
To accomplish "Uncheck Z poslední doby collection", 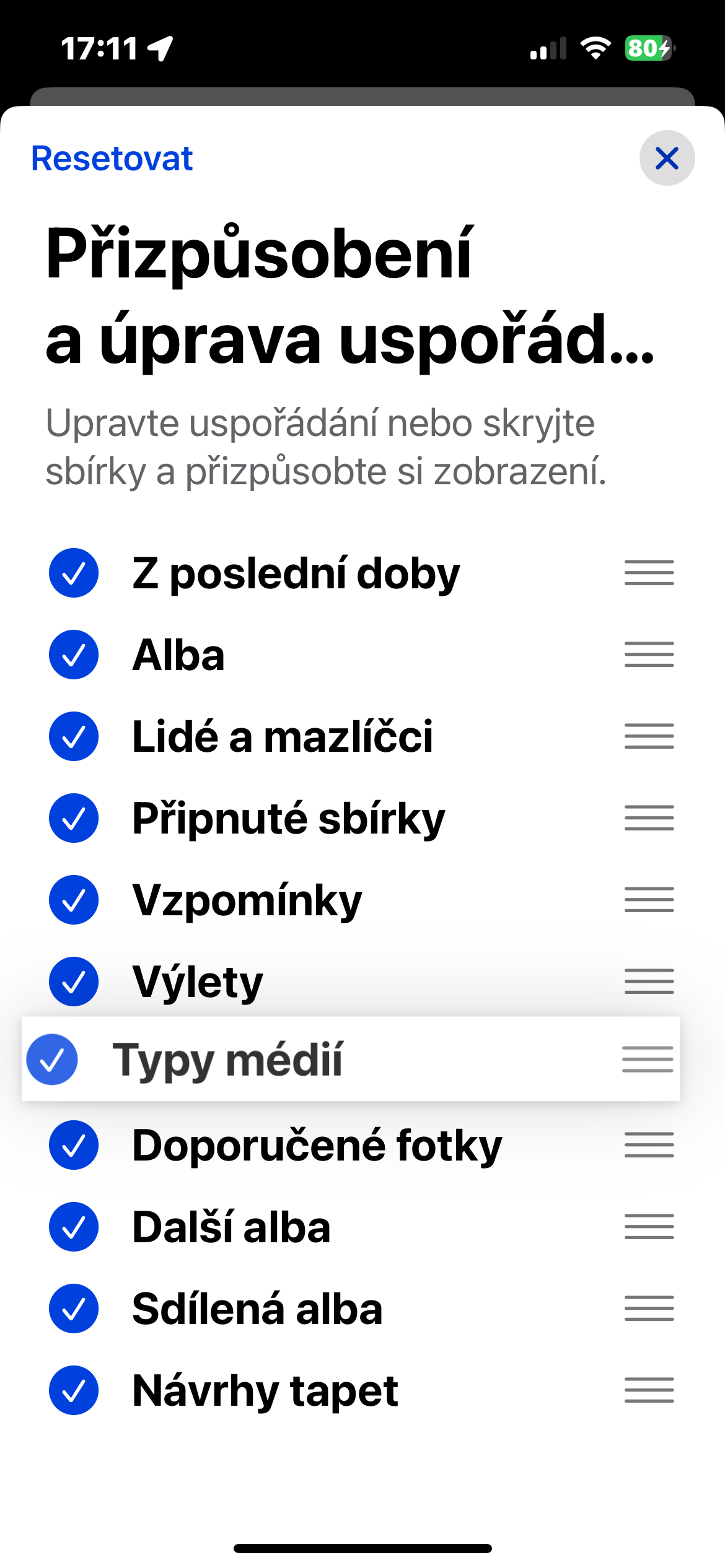I will (x=74, y=573).
